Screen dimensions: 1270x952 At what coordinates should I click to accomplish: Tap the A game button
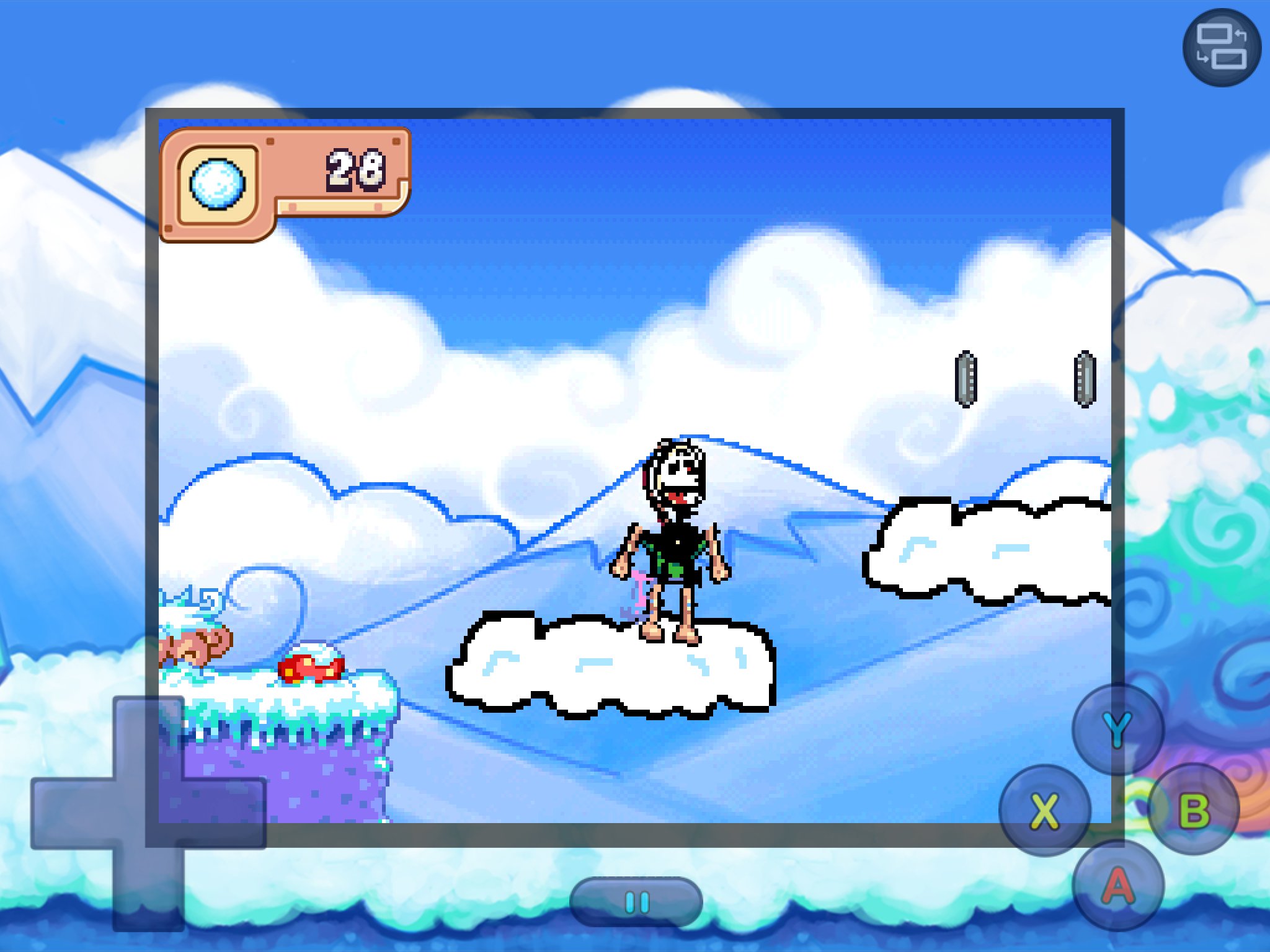[x=1118, y=886]
